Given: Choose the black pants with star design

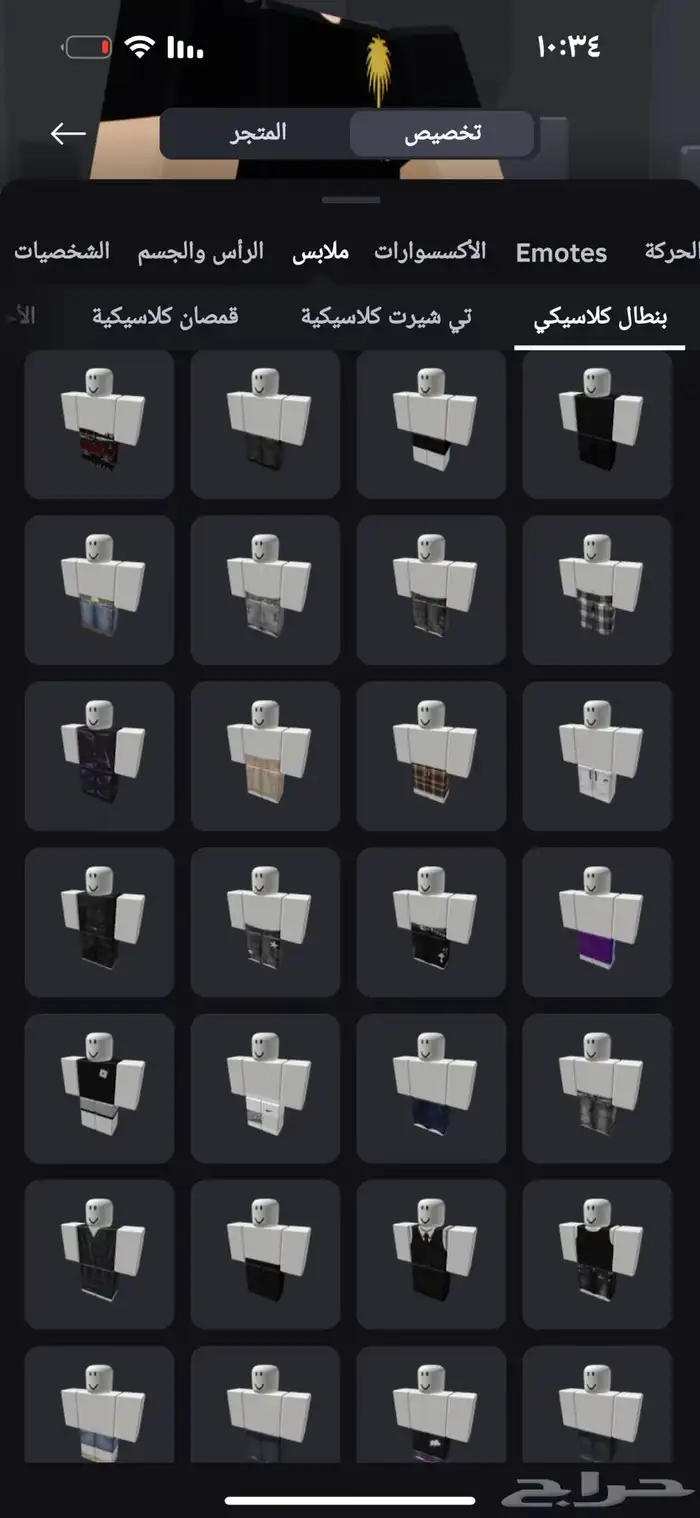Looking at the screenshot, I should click(x=265, y=922).
